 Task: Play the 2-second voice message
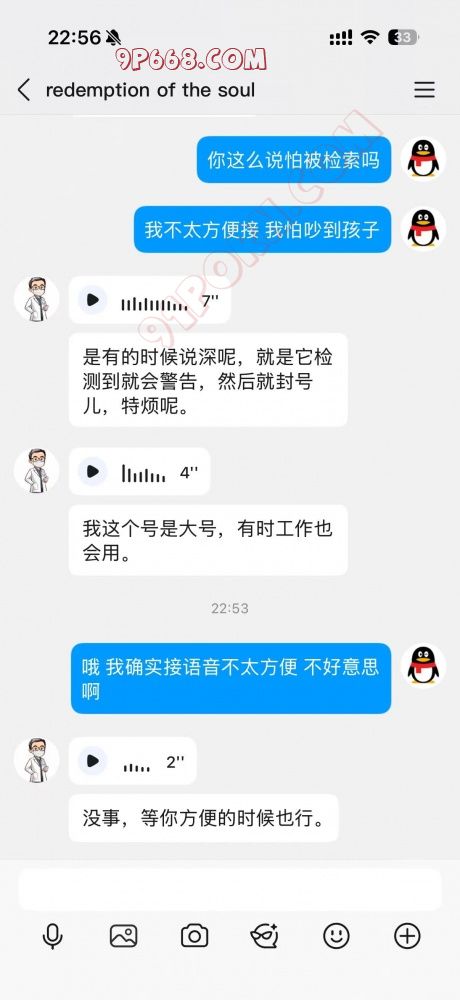(93, 761)
